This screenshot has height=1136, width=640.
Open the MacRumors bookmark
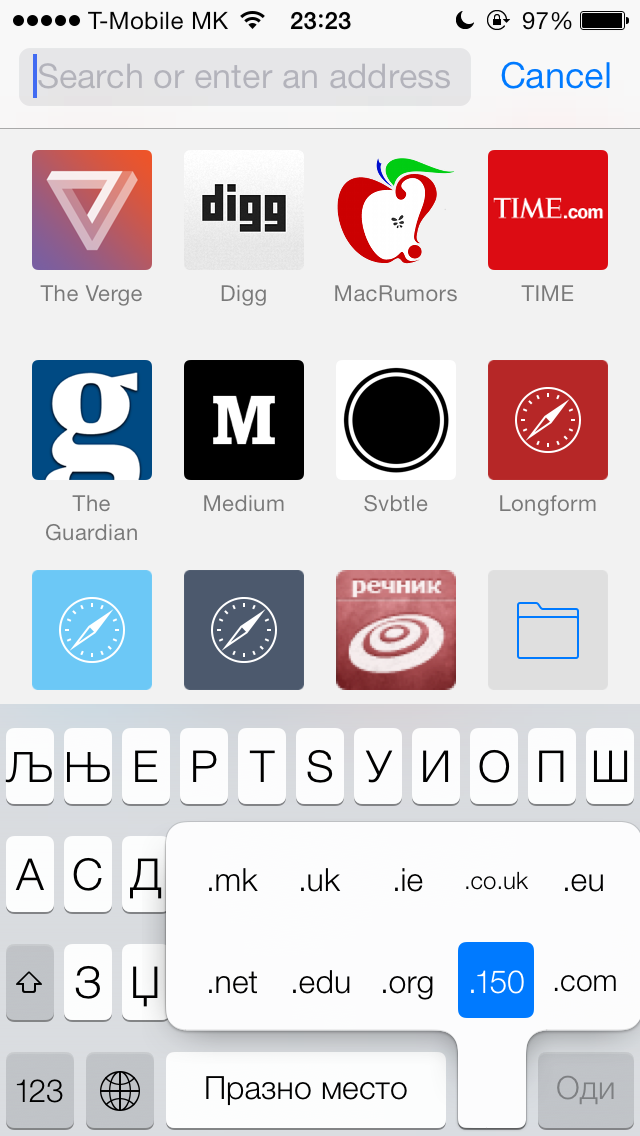click(396, 210)
